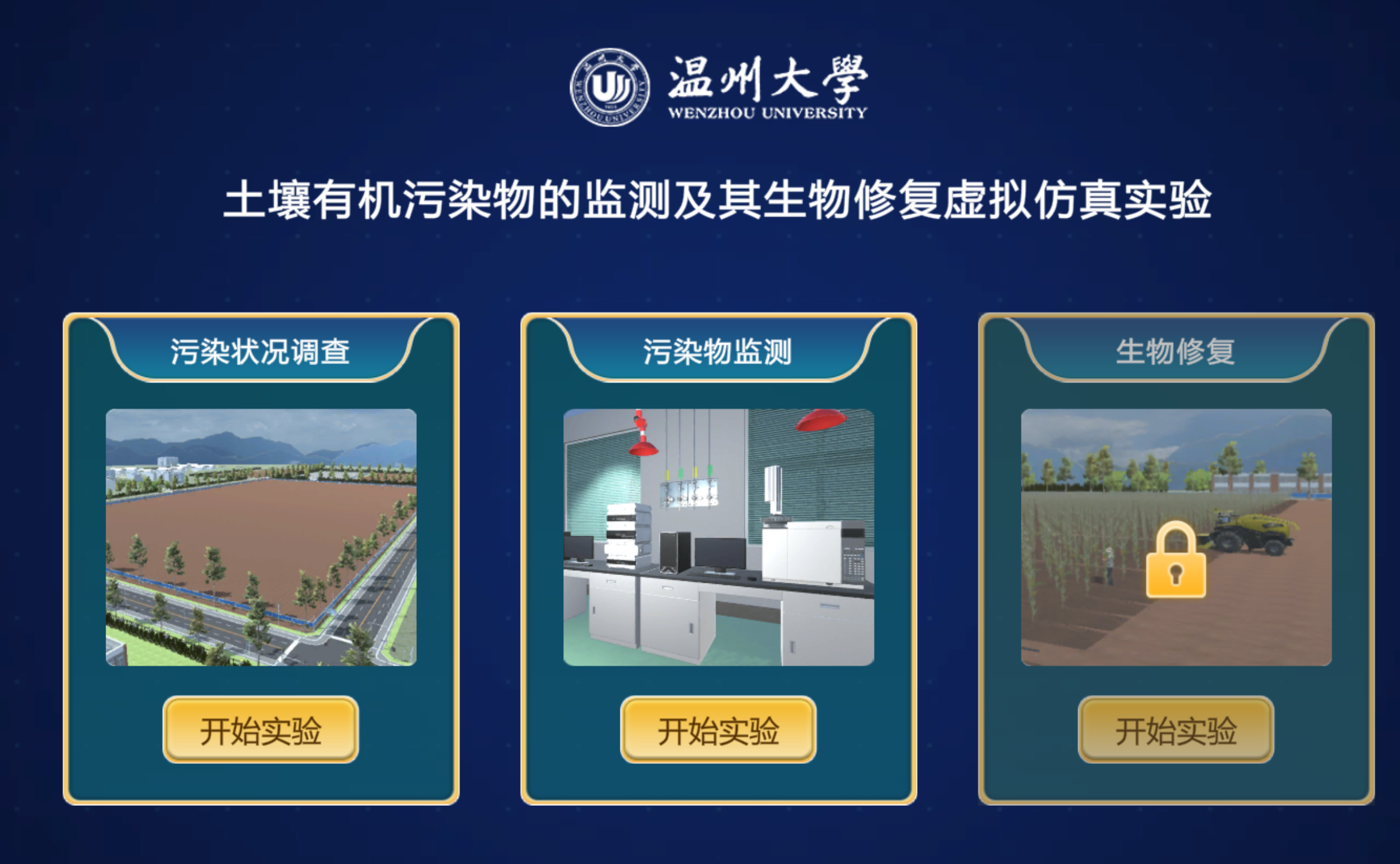The height and width of the screenshot is (864, 1400).
Task: Start the 污染状况调查 experiment
Action: pyautogui.click(x=260, y=730)
